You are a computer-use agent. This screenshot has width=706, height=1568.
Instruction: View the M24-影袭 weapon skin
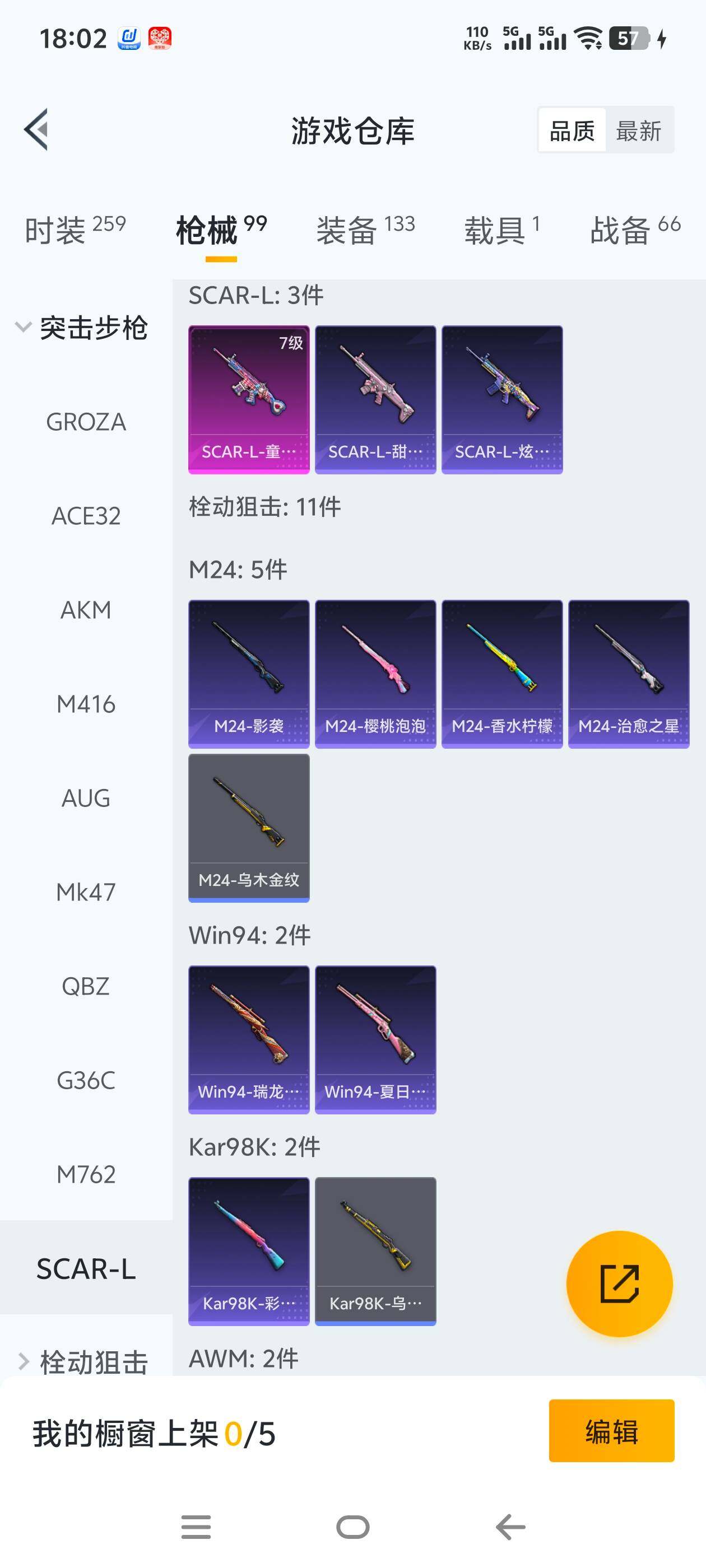(249, 671)
